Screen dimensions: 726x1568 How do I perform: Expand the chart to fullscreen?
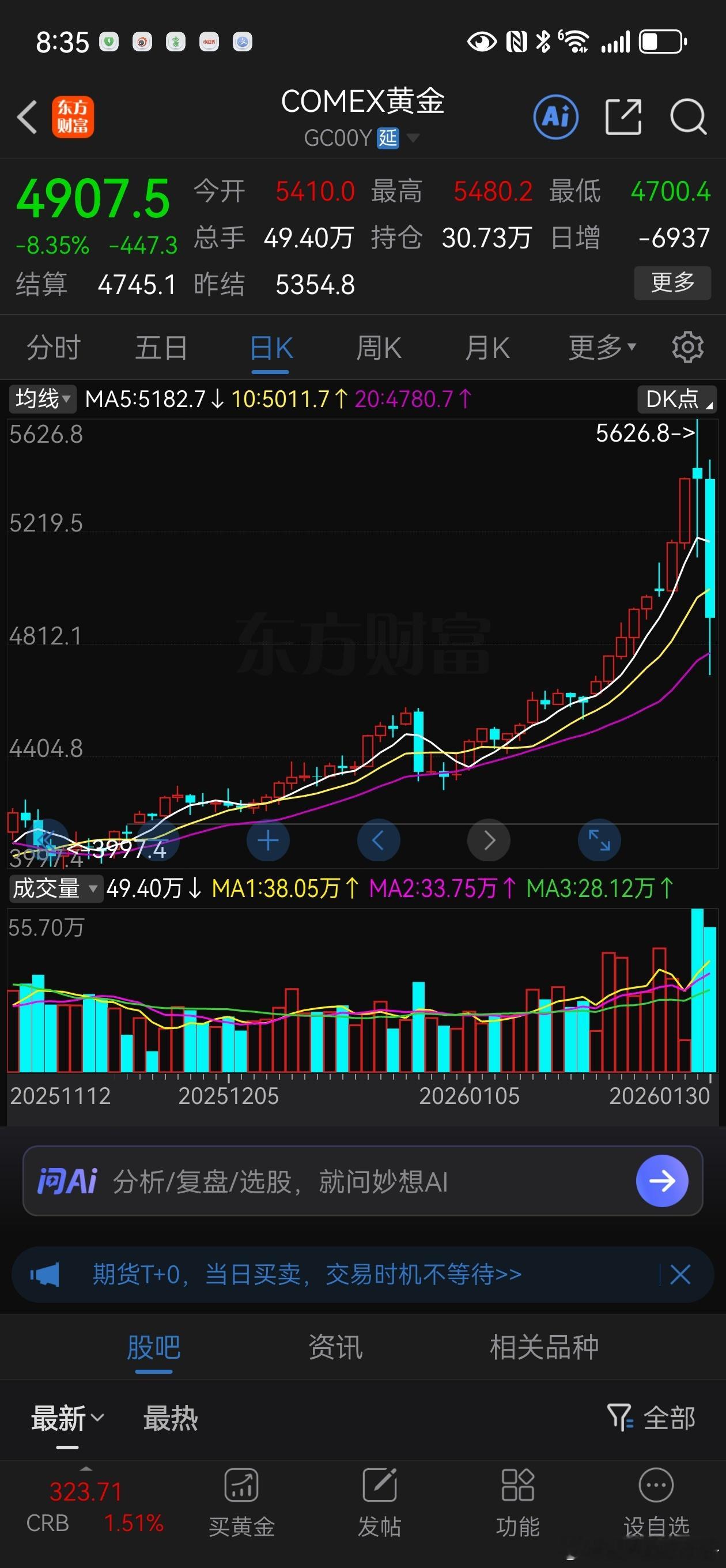click(599, 840)
